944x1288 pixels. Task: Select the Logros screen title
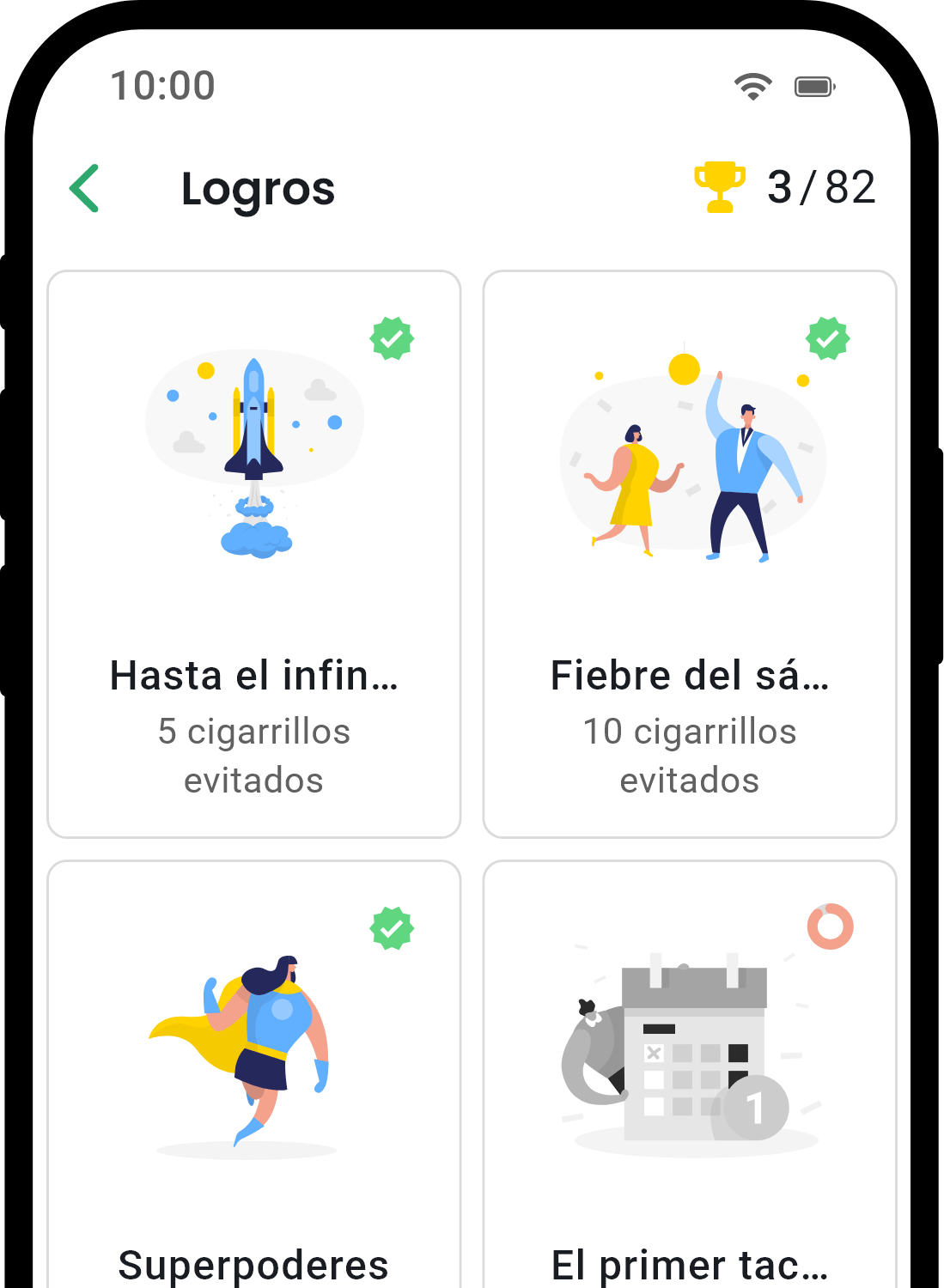(259, 190)
